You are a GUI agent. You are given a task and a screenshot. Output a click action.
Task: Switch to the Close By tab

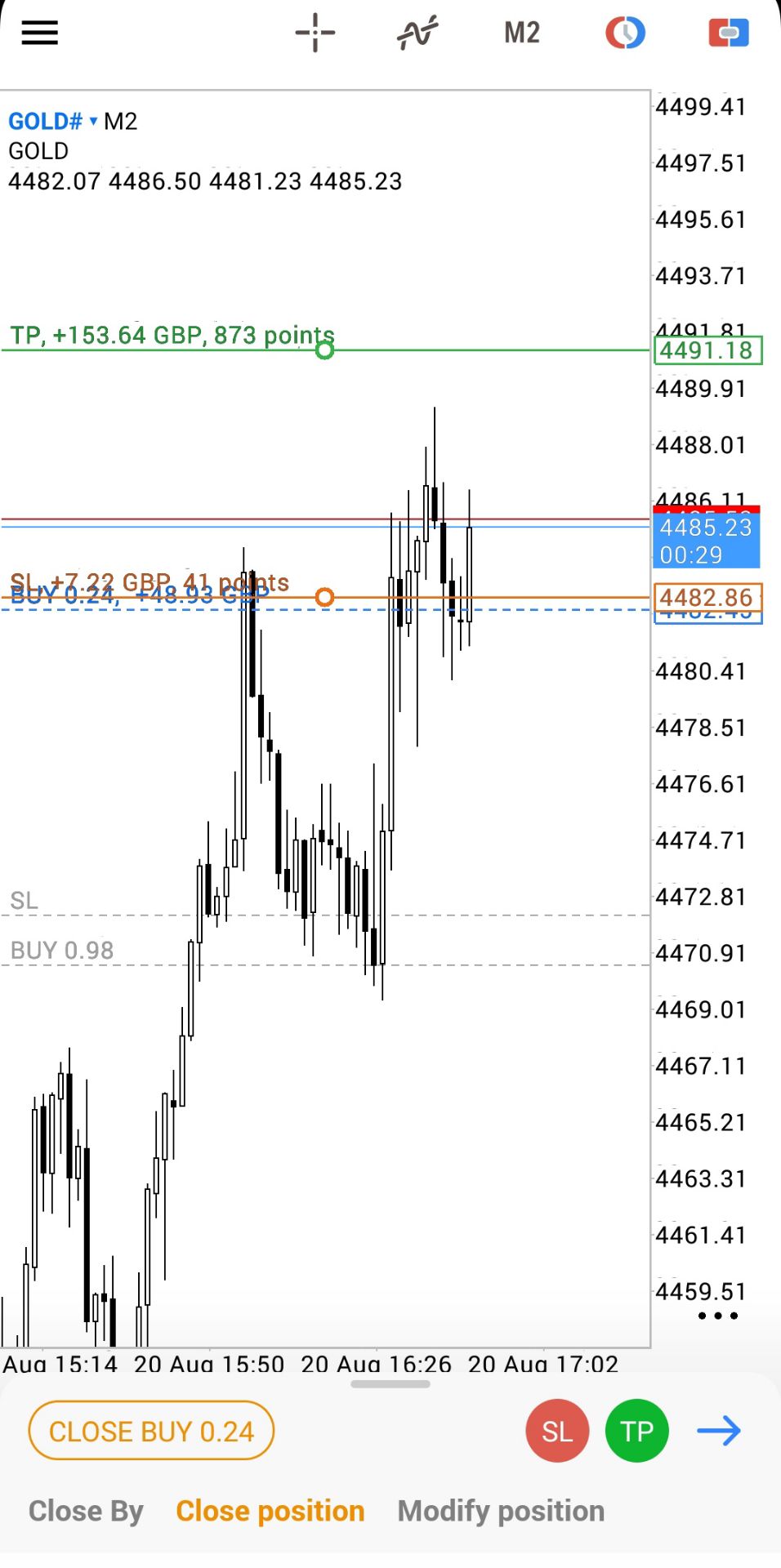(x=86, y=1511)
